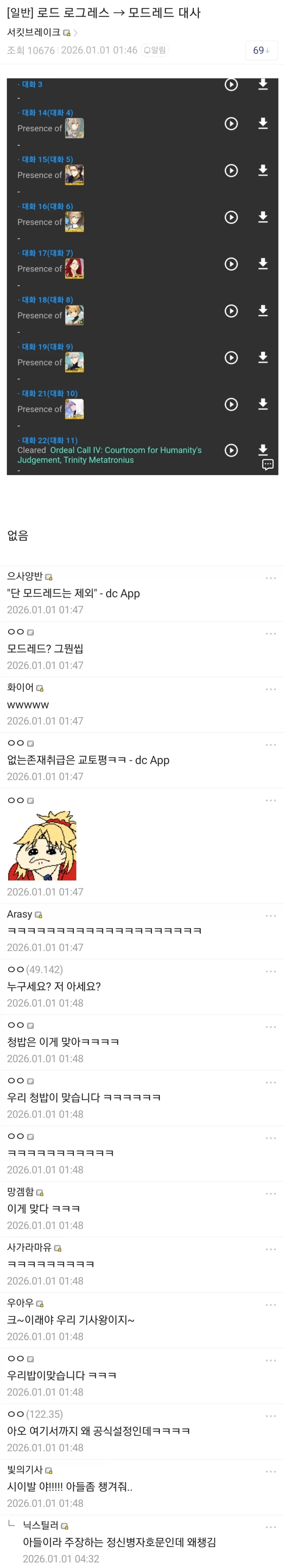Tap the three dots on 망겜함's comment
Image resolution: width=284 pixels, height=1568 pixels.
click(271, 1193)
